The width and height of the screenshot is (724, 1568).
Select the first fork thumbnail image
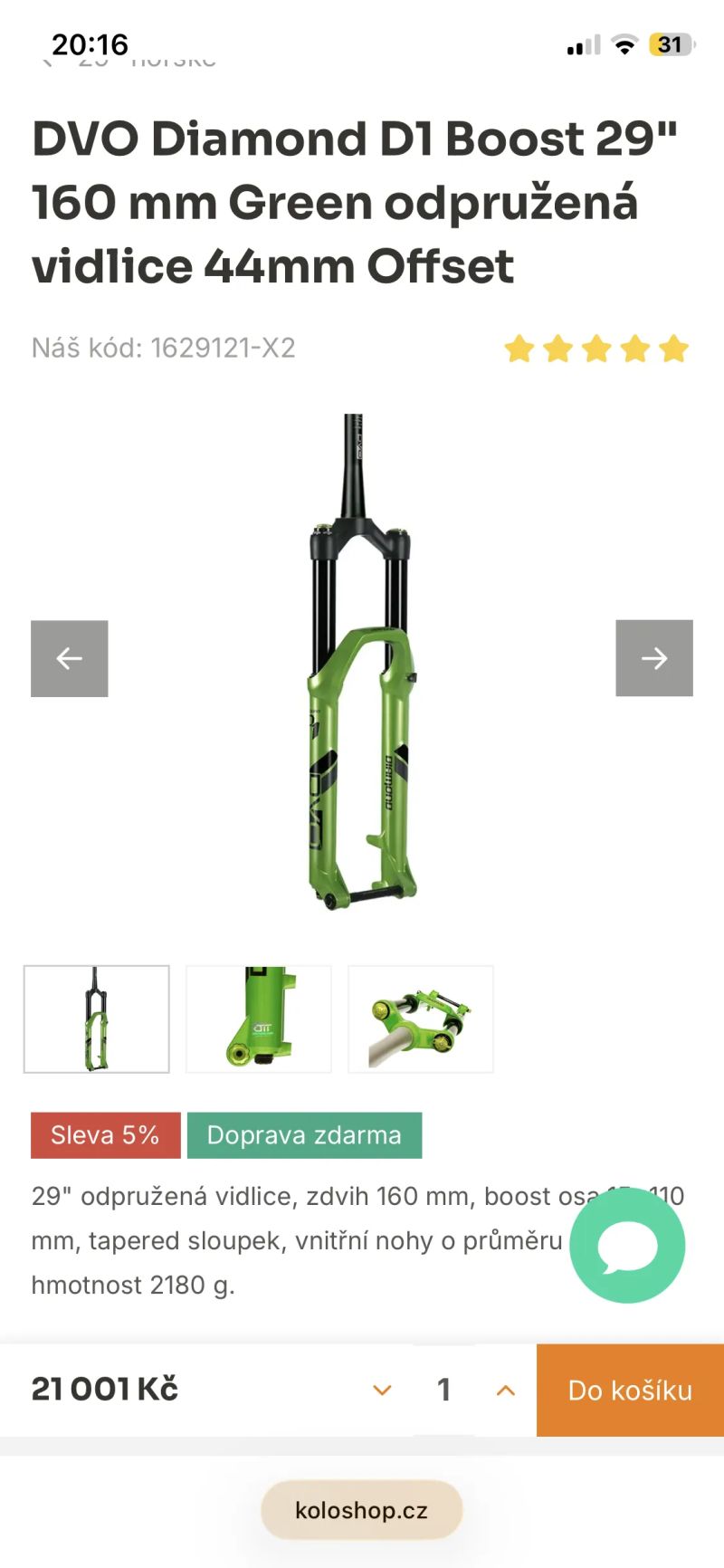[x=96, y=1018]
